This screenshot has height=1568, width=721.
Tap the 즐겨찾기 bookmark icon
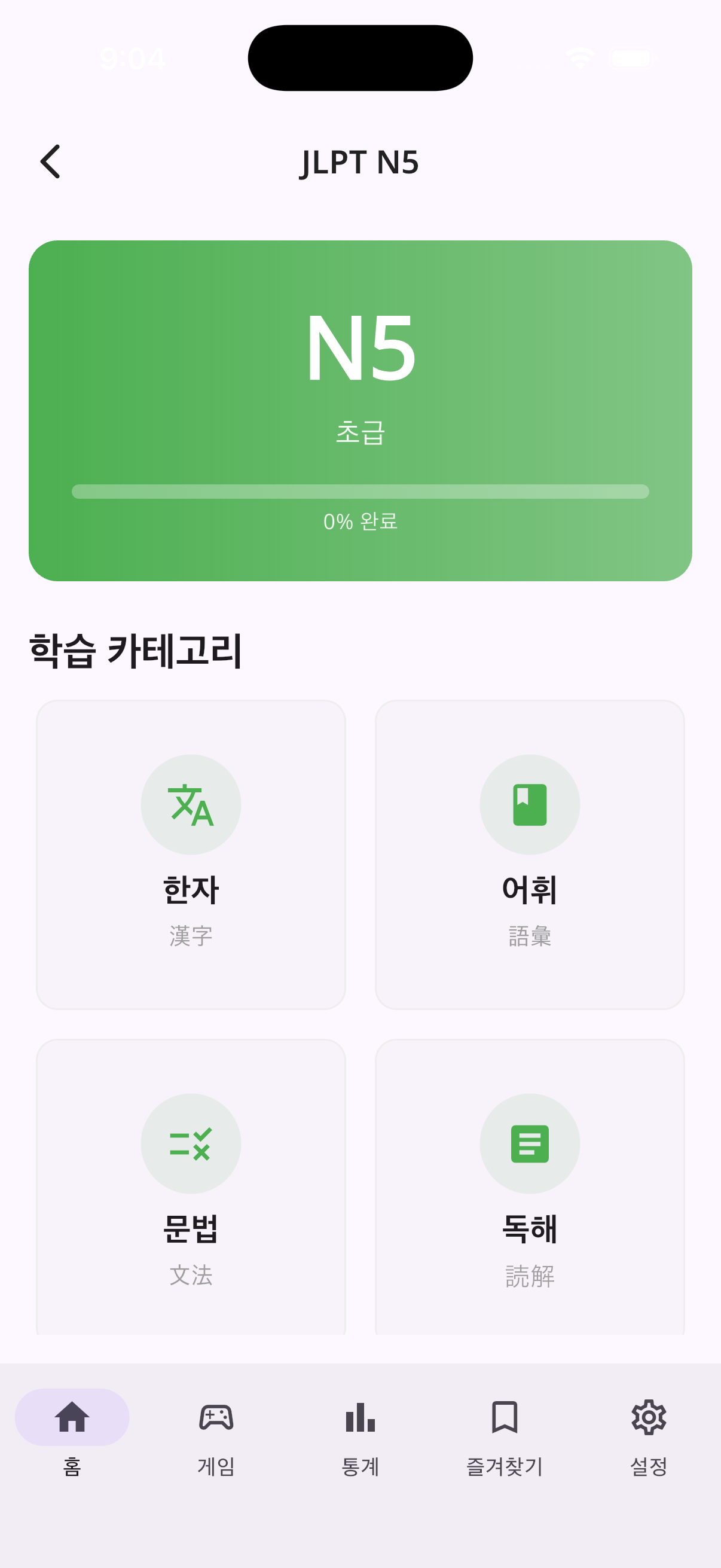(505, 1416)
